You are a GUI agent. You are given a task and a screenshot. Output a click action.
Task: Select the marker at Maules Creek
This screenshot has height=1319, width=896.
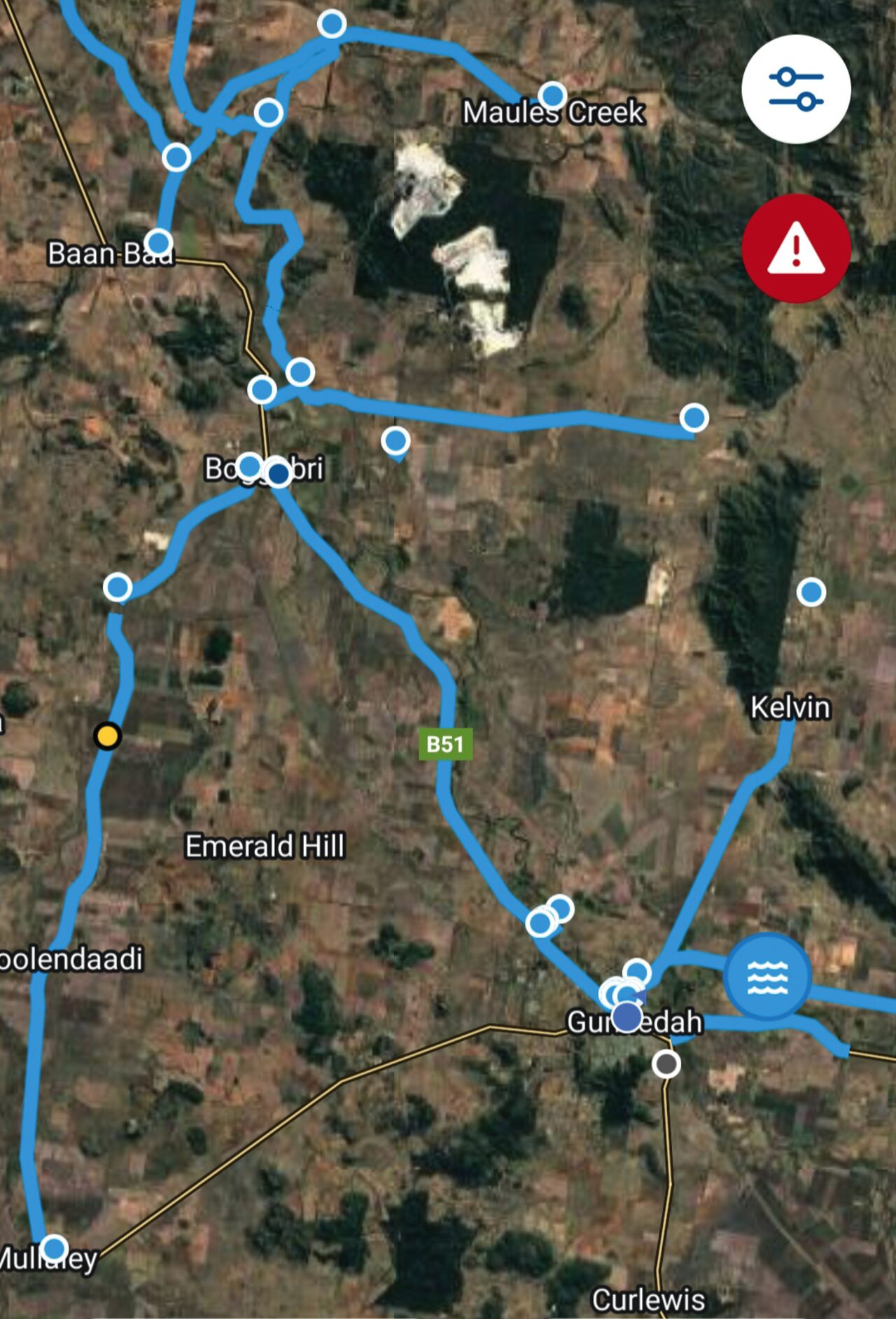coord(552,94)
